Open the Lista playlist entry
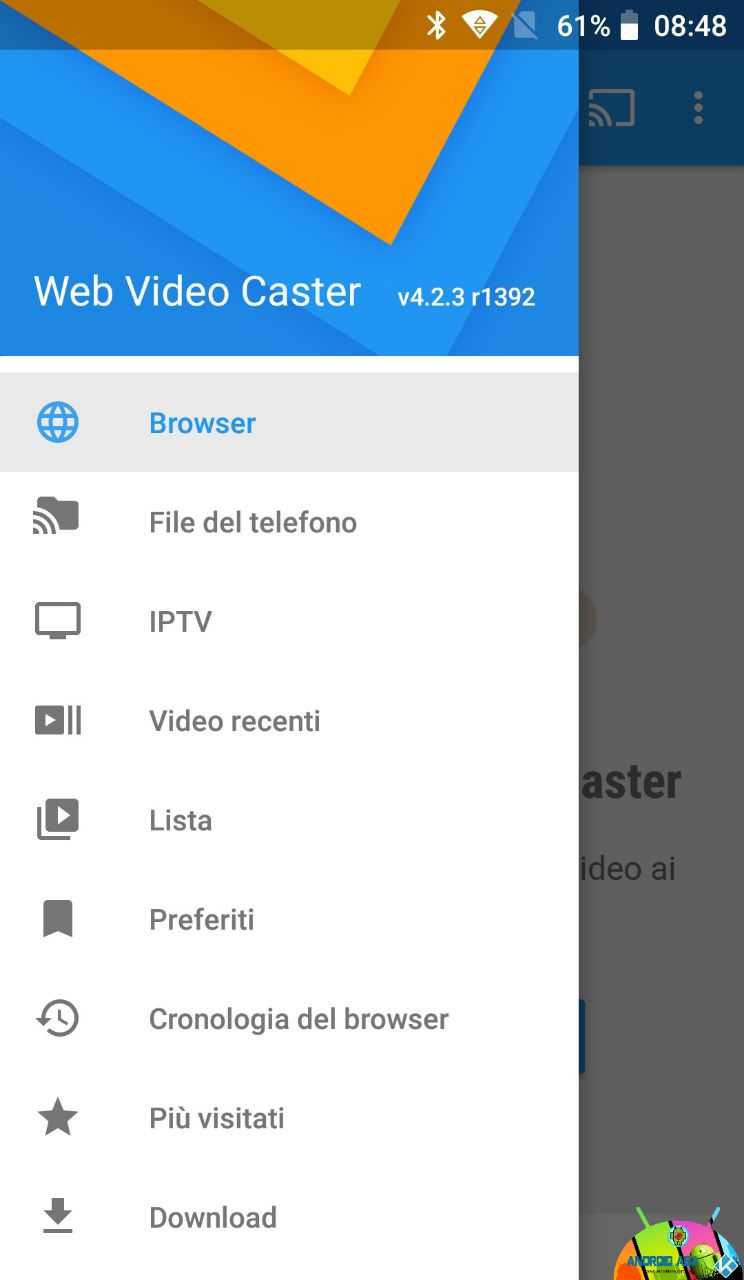 [x=289, y=820]
